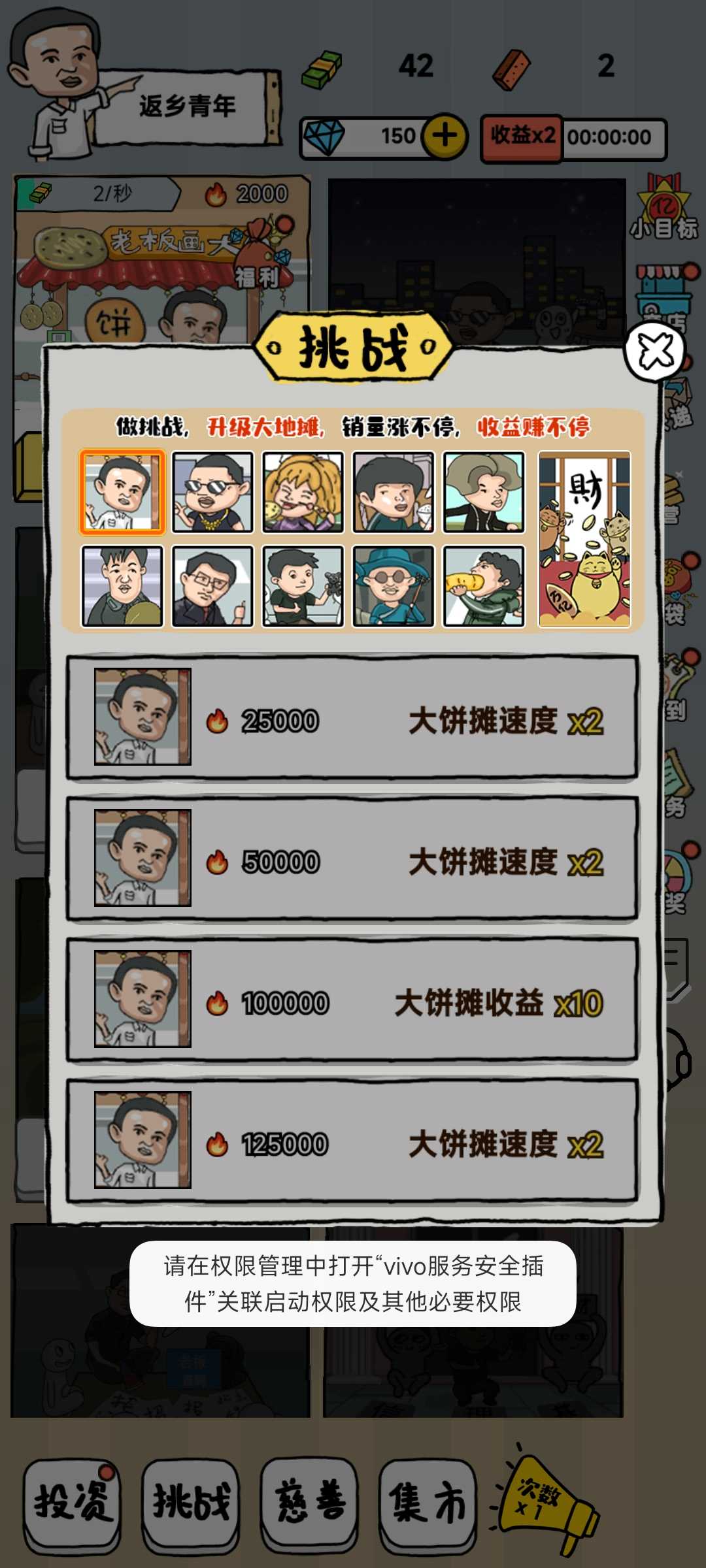Start the 25000 challenge for 大饼摊速度 x2
Screen dimensions: 706x1568
[x=353, y=717]
